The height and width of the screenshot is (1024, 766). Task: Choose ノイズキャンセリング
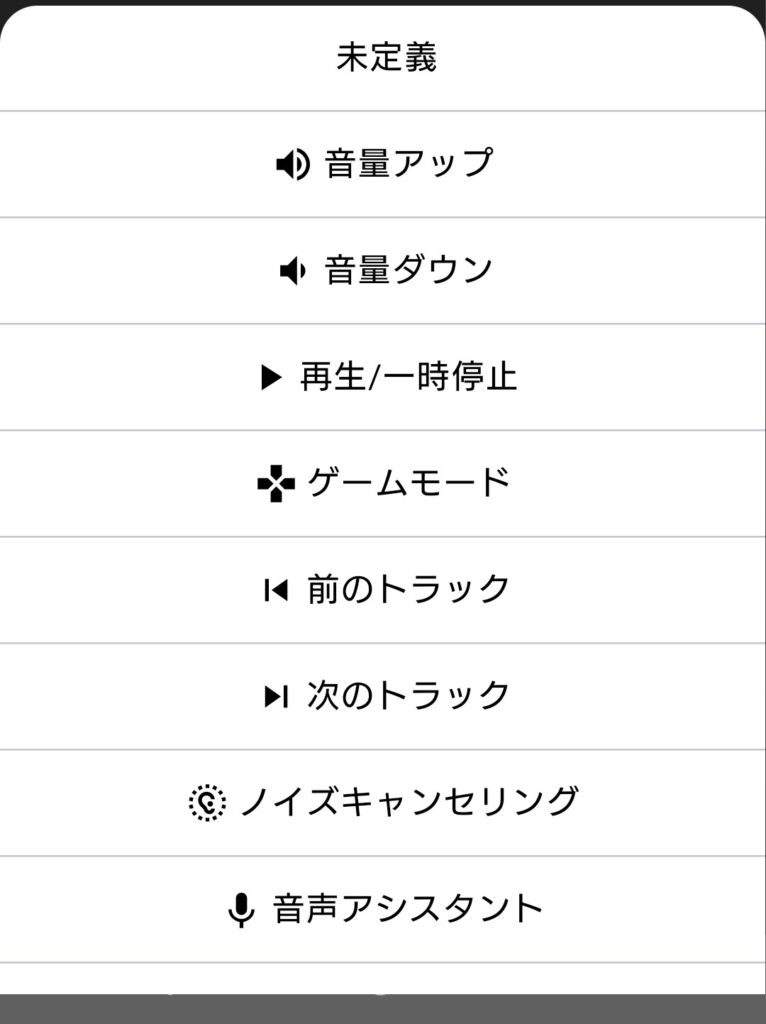pos(385,802)
